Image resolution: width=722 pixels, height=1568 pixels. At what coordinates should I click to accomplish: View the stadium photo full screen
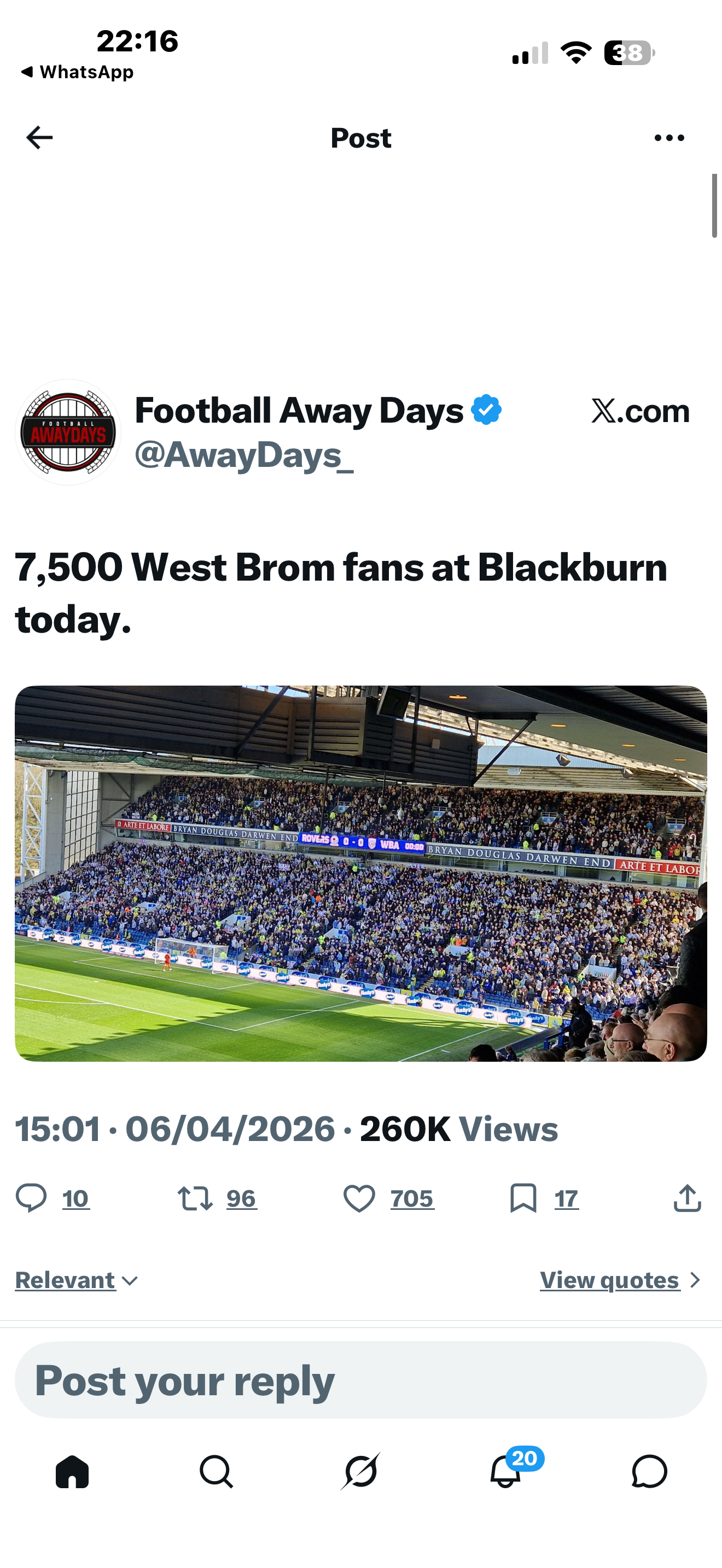[x=360, y=873]
